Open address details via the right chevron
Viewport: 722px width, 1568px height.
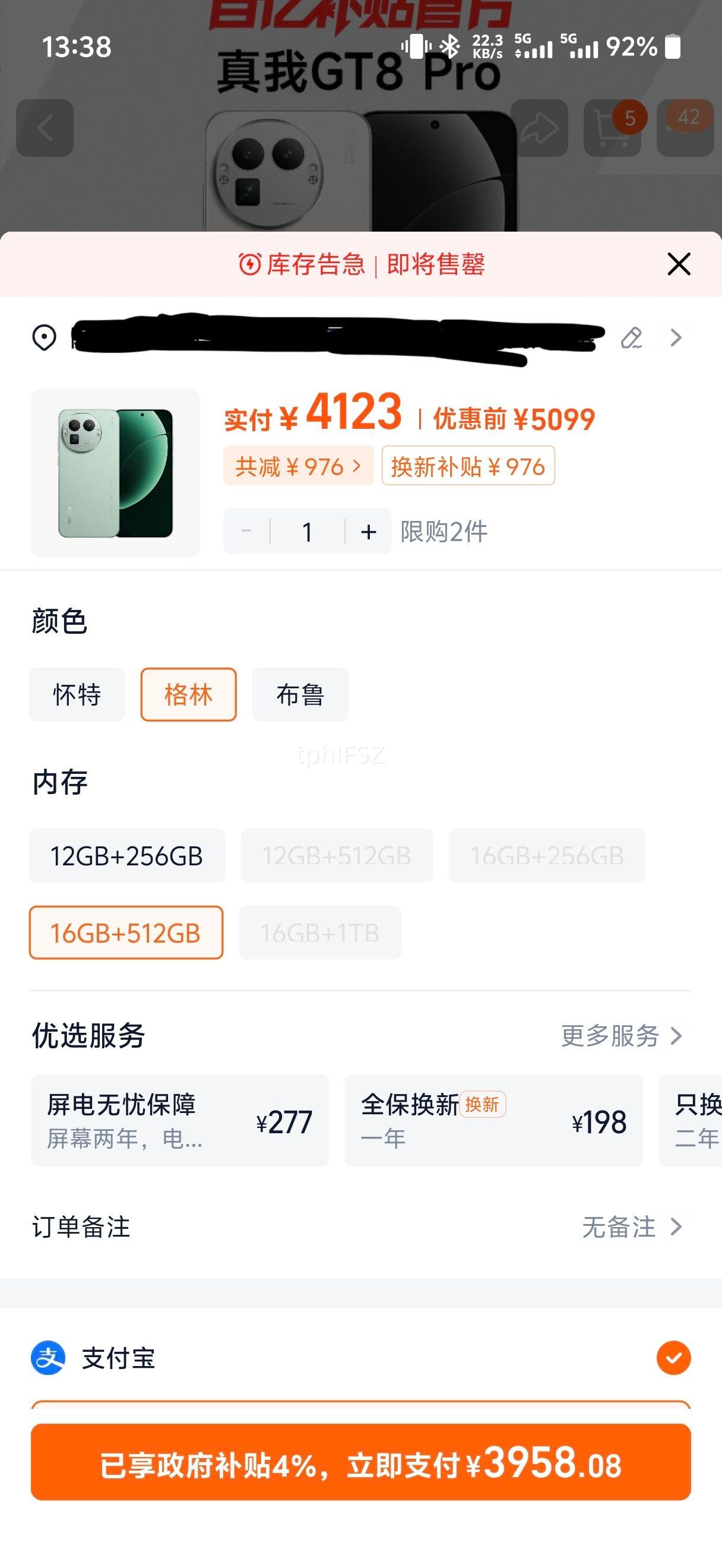pos(675,338)
